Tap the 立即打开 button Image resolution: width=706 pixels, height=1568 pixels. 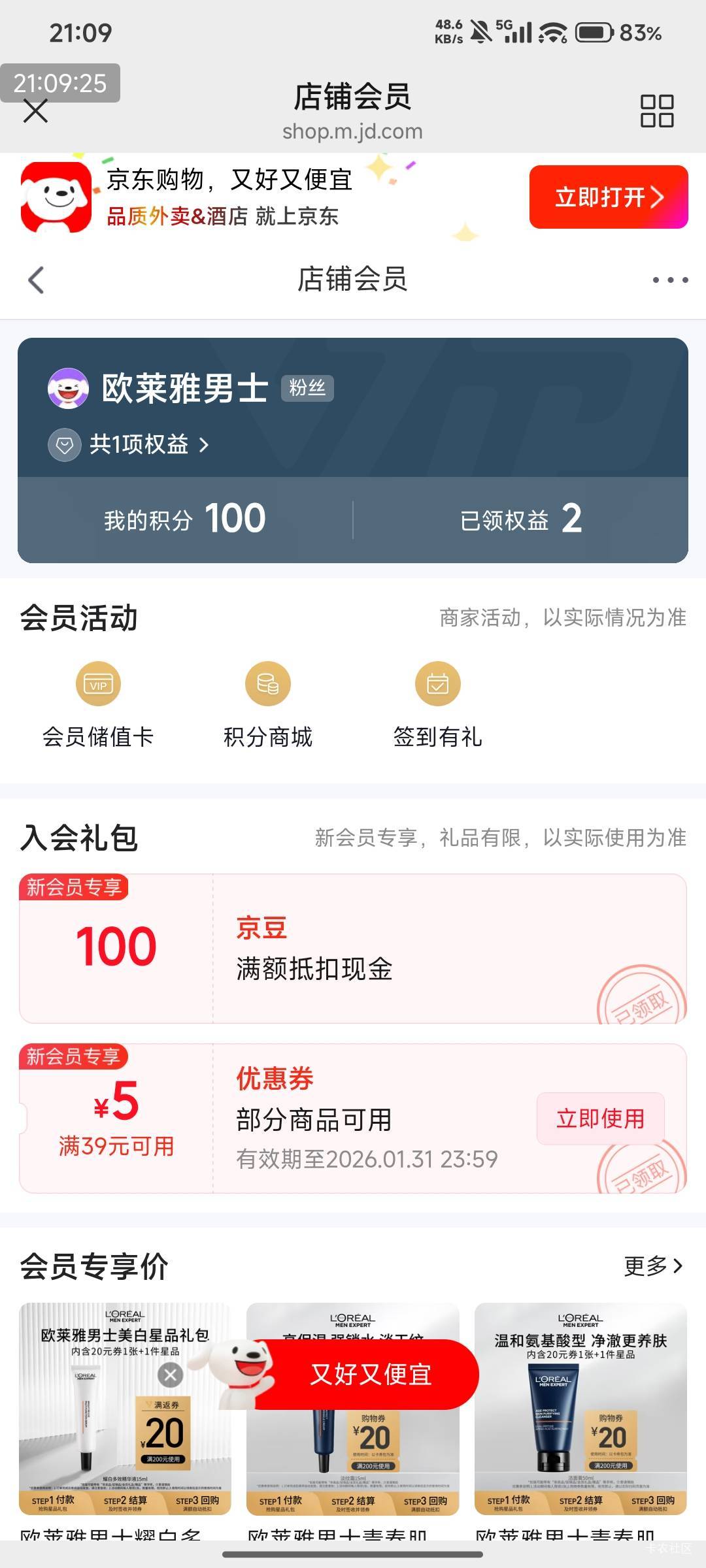click(608, 197)
